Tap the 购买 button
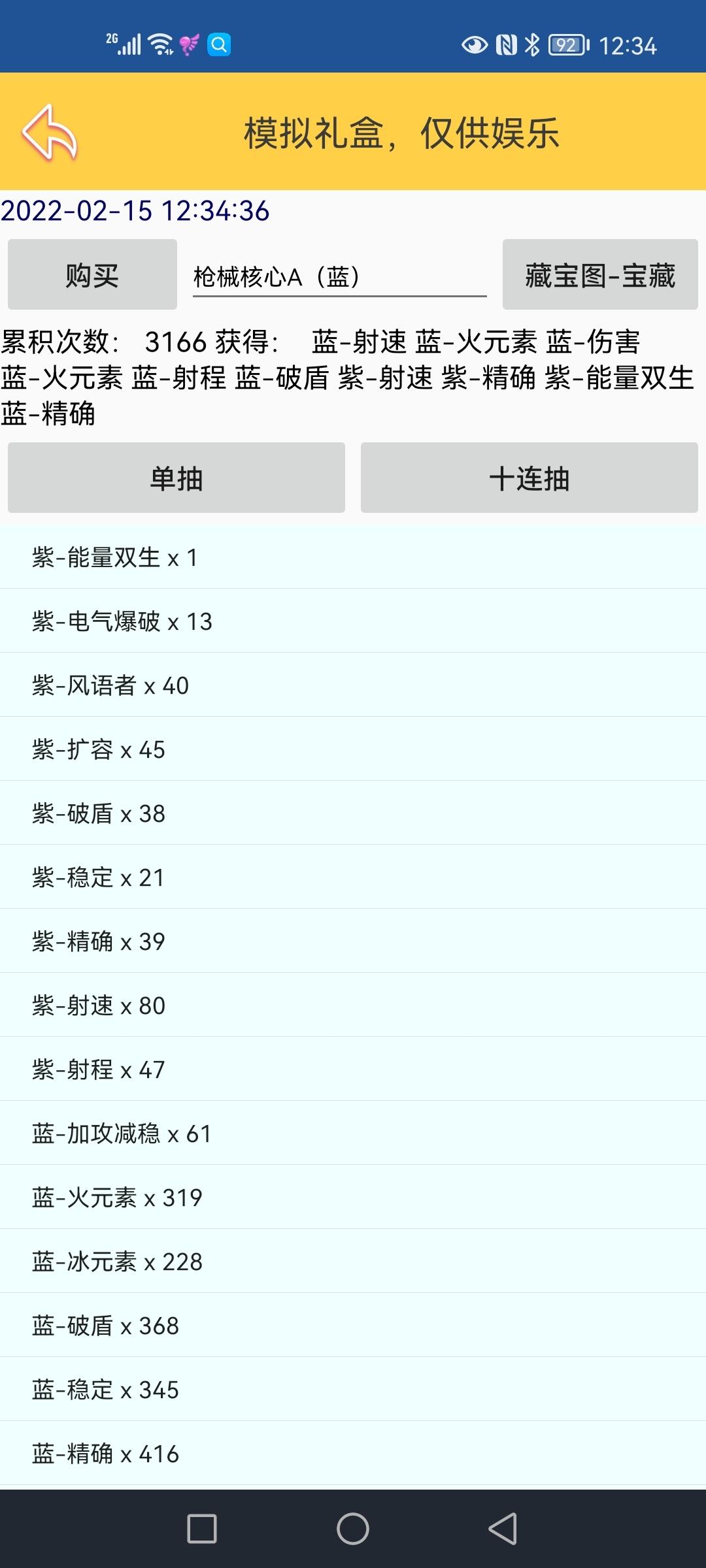 (92, 274)
